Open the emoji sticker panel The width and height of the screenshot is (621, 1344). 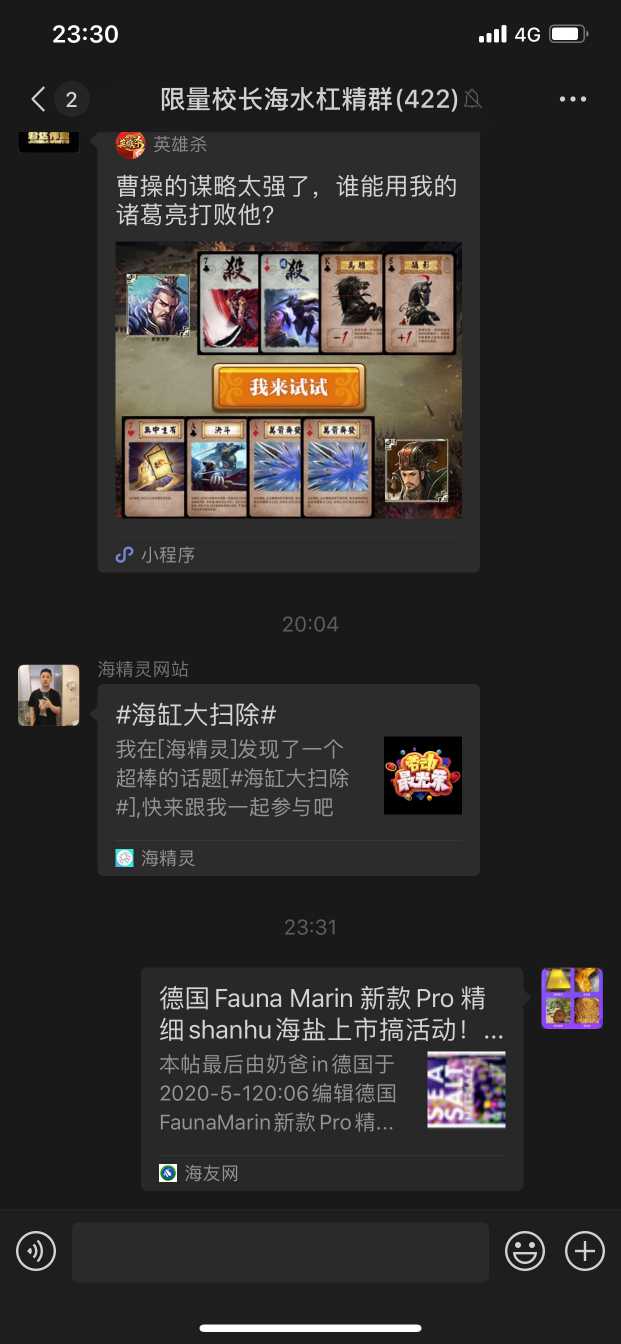(x=525, y=1251)
